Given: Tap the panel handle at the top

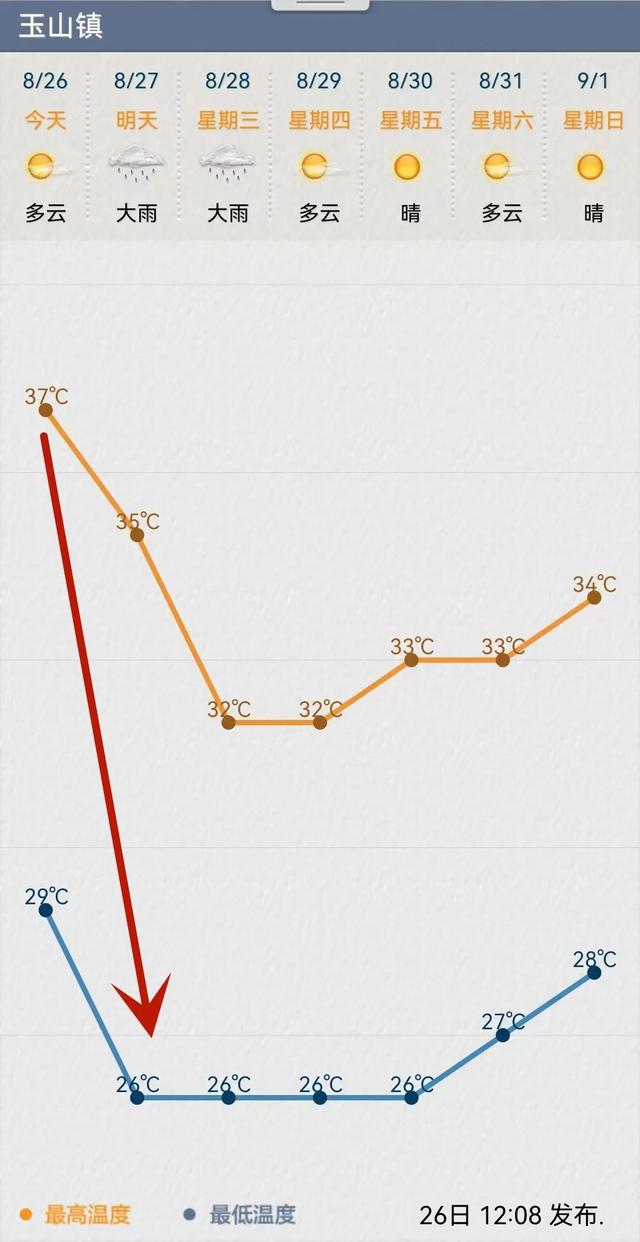Looking at the screenshot, I should 320,5.
